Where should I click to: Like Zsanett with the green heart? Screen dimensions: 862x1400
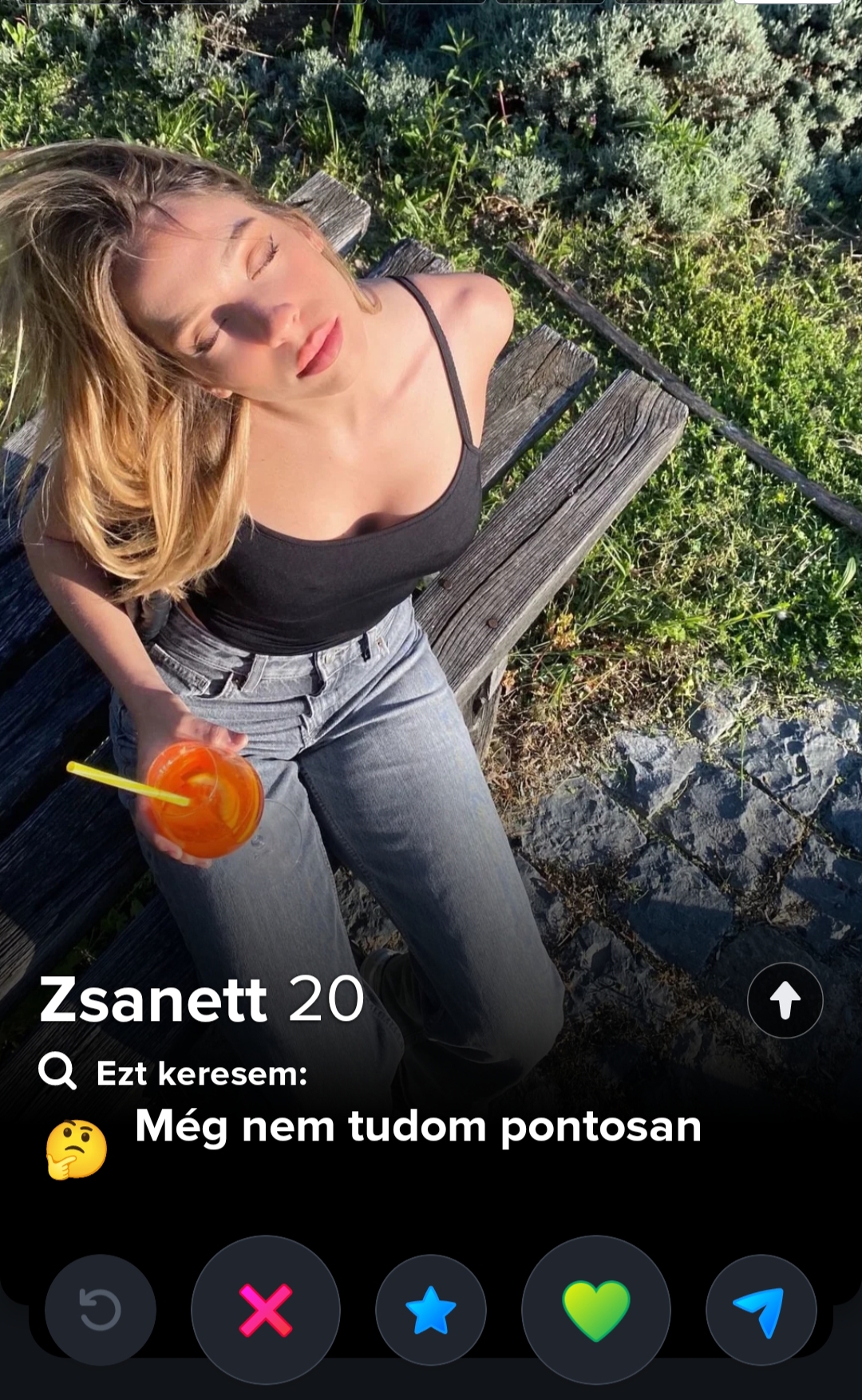tap(596, 1310)
